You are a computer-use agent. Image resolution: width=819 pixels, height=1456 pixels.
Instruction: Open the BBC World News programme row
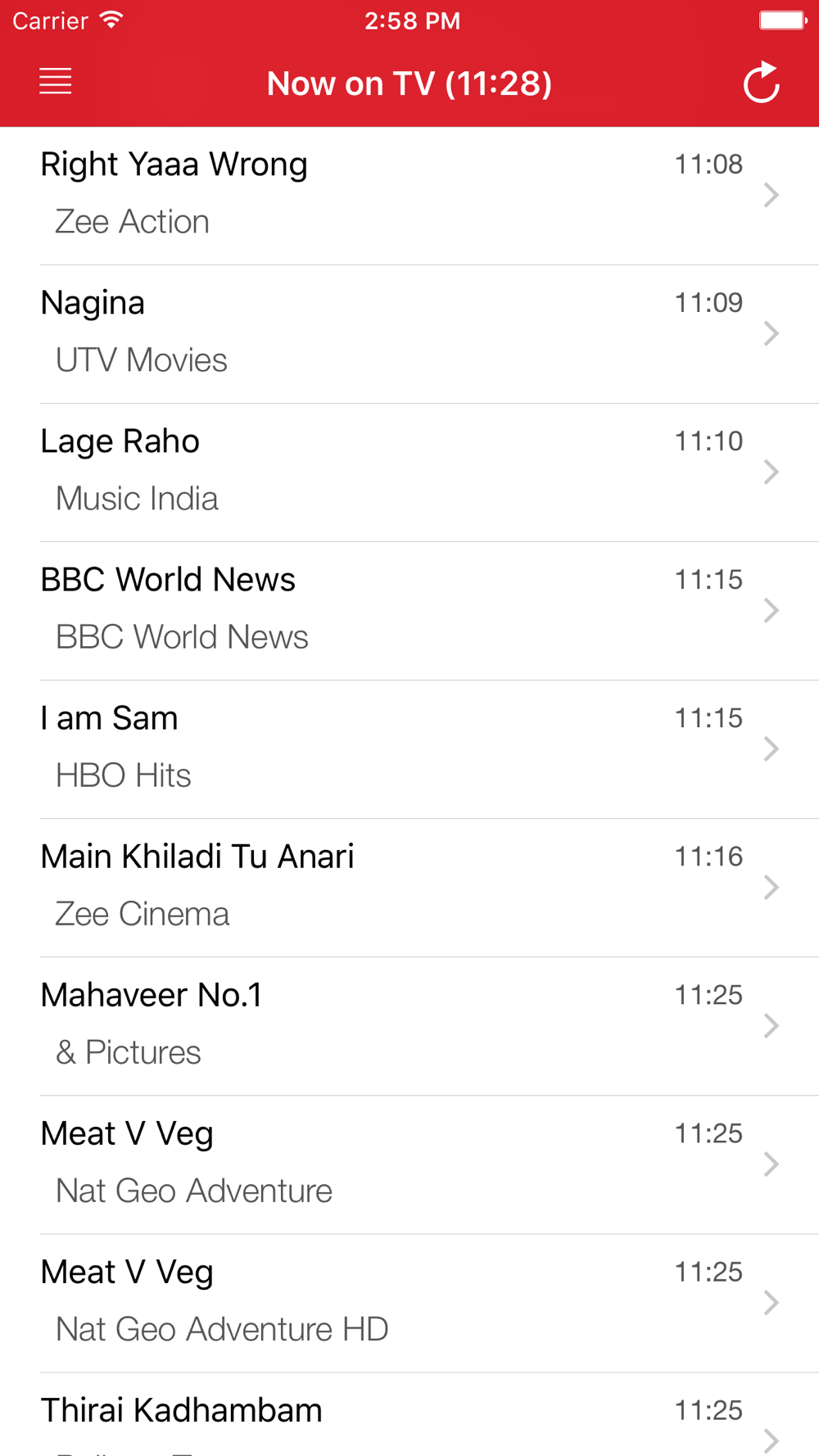409,611
